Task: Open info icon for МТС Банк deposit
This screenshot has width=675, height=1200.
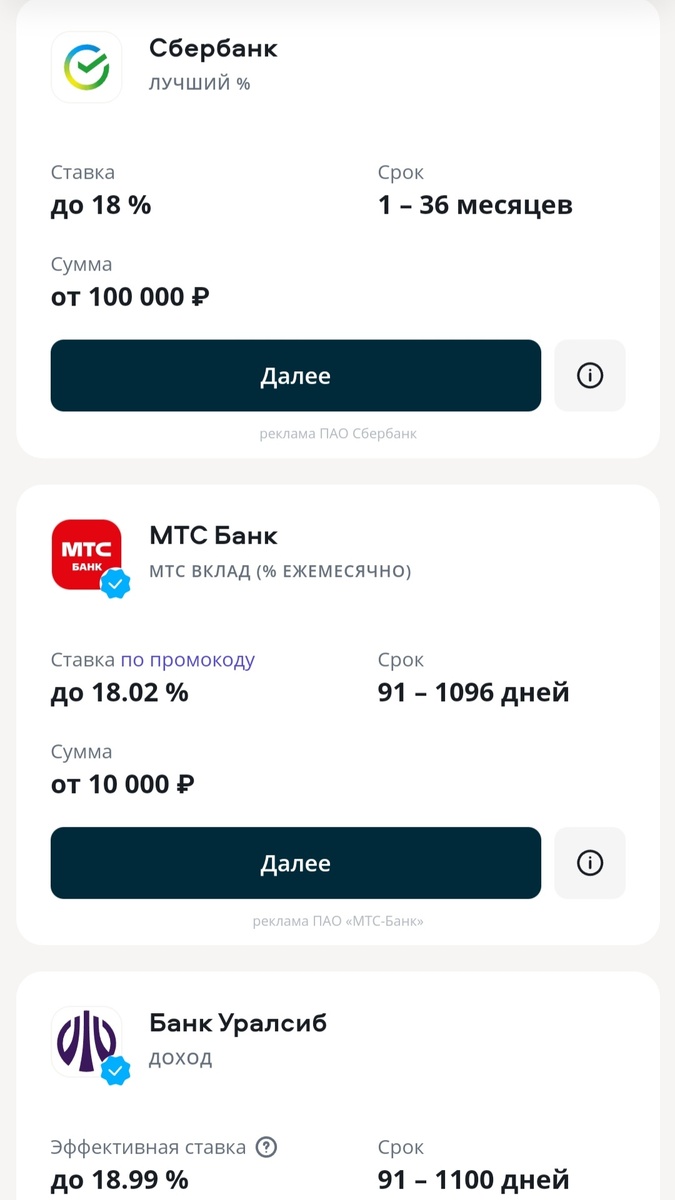Action: tap(590, 863)
